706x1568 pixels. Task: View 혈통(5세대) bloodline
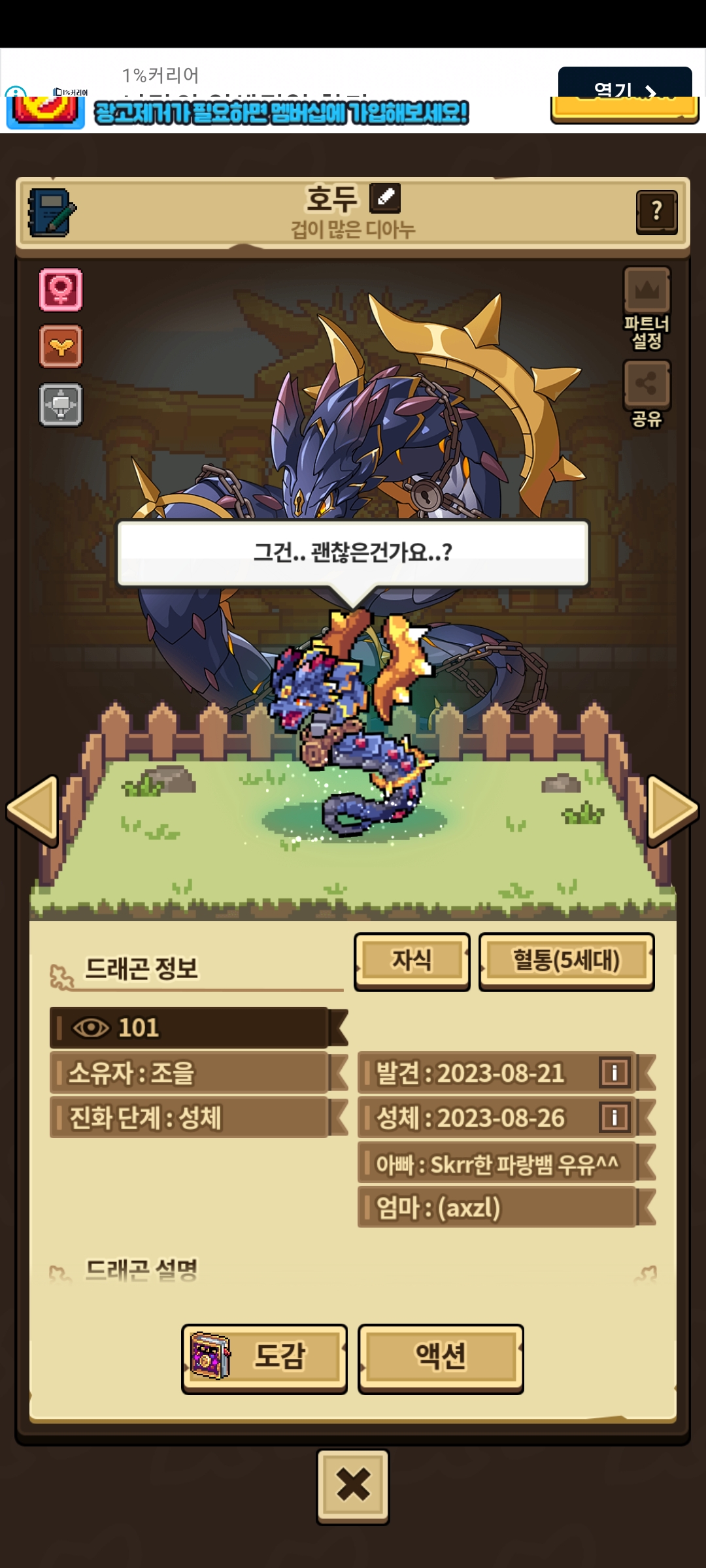566,960
